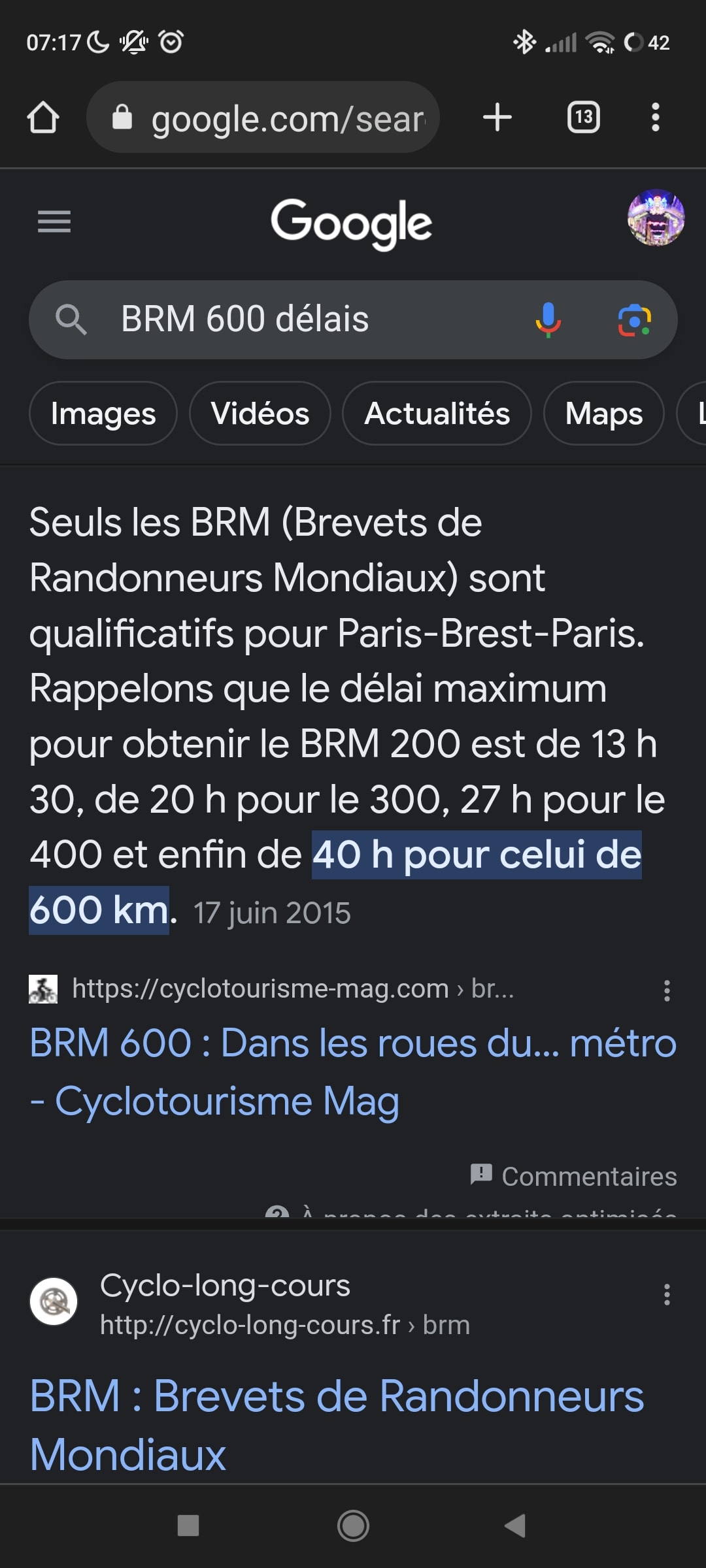The height and width of the screenshot is (1568, 706).
Task: Show the 13 open tabs
Action: [583, 118]
